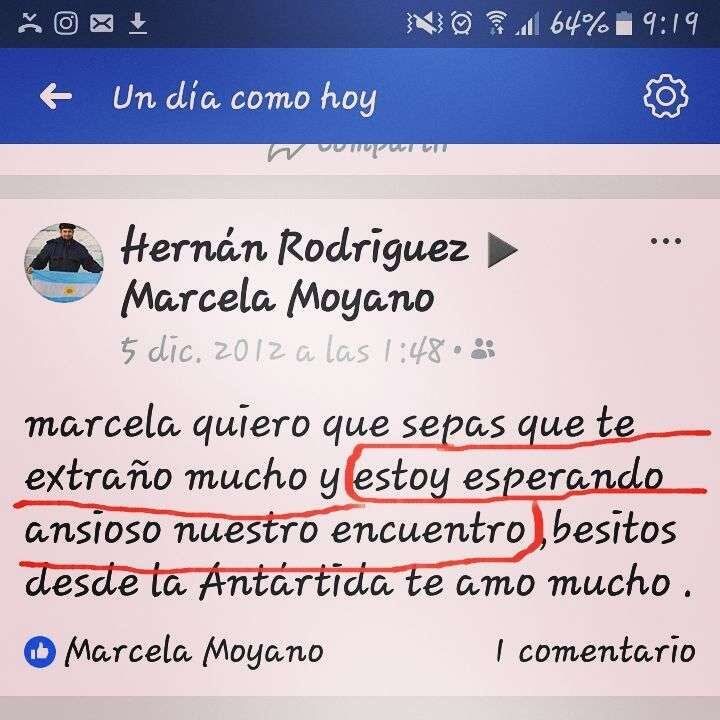See who liked: Marcela Moyano reaction
Image resolution: width=720 pixels, height=720 pixels.
[x=175, y=653]
